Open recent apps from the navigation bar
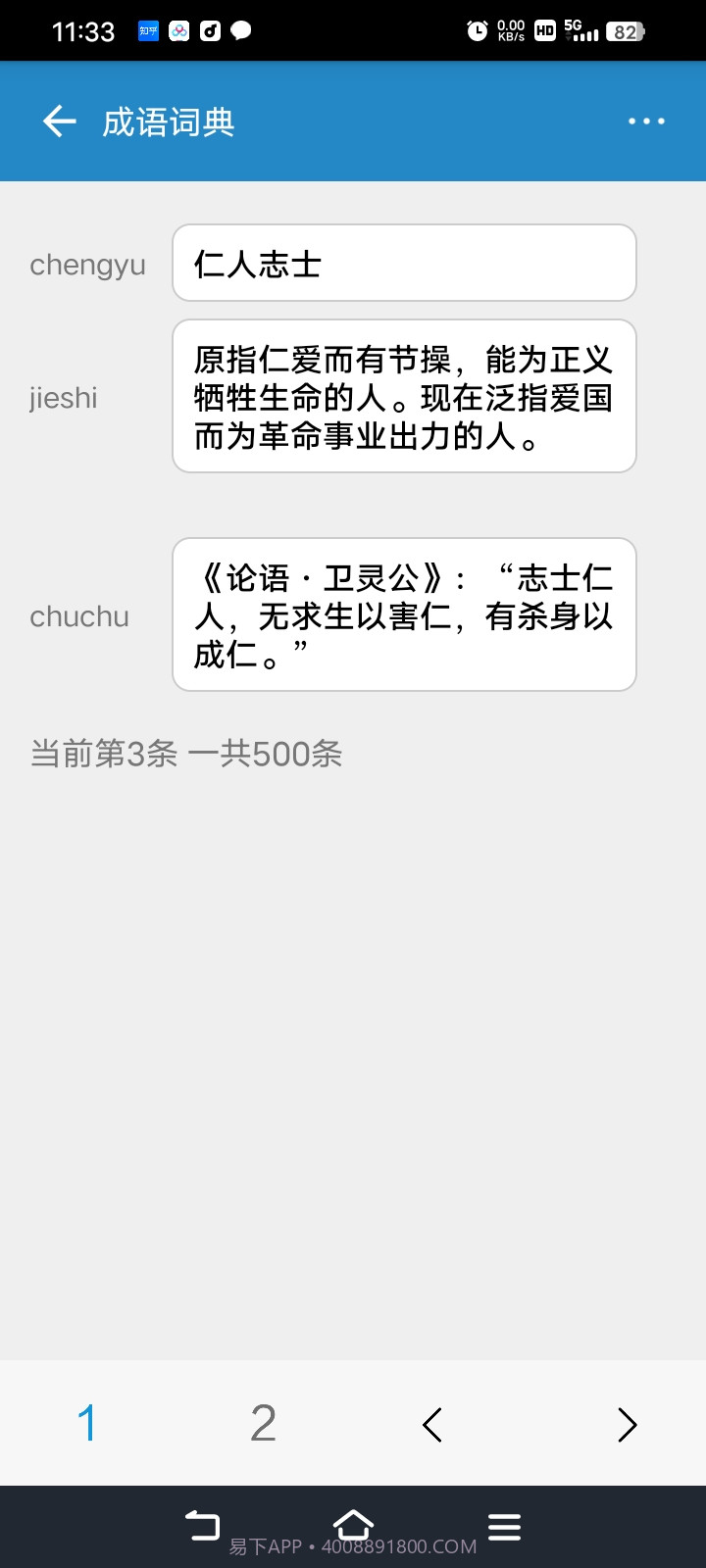 pyautogui.click(x=504, y=1525)
